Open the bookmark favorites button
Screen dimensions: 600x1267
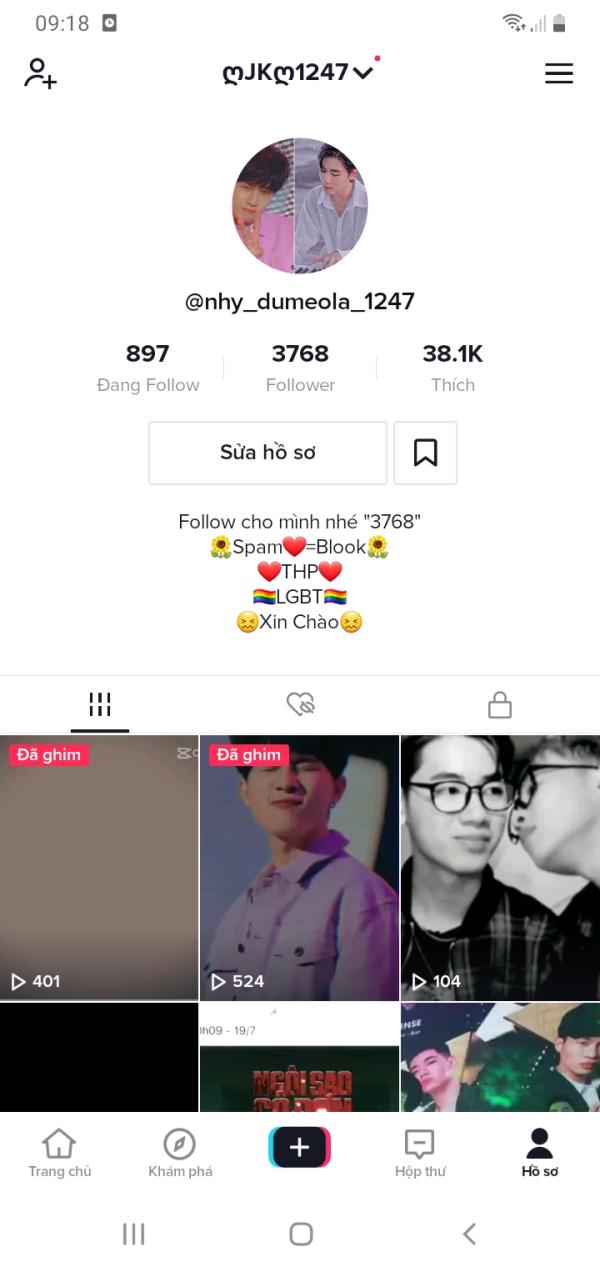[x=425, y=453]
